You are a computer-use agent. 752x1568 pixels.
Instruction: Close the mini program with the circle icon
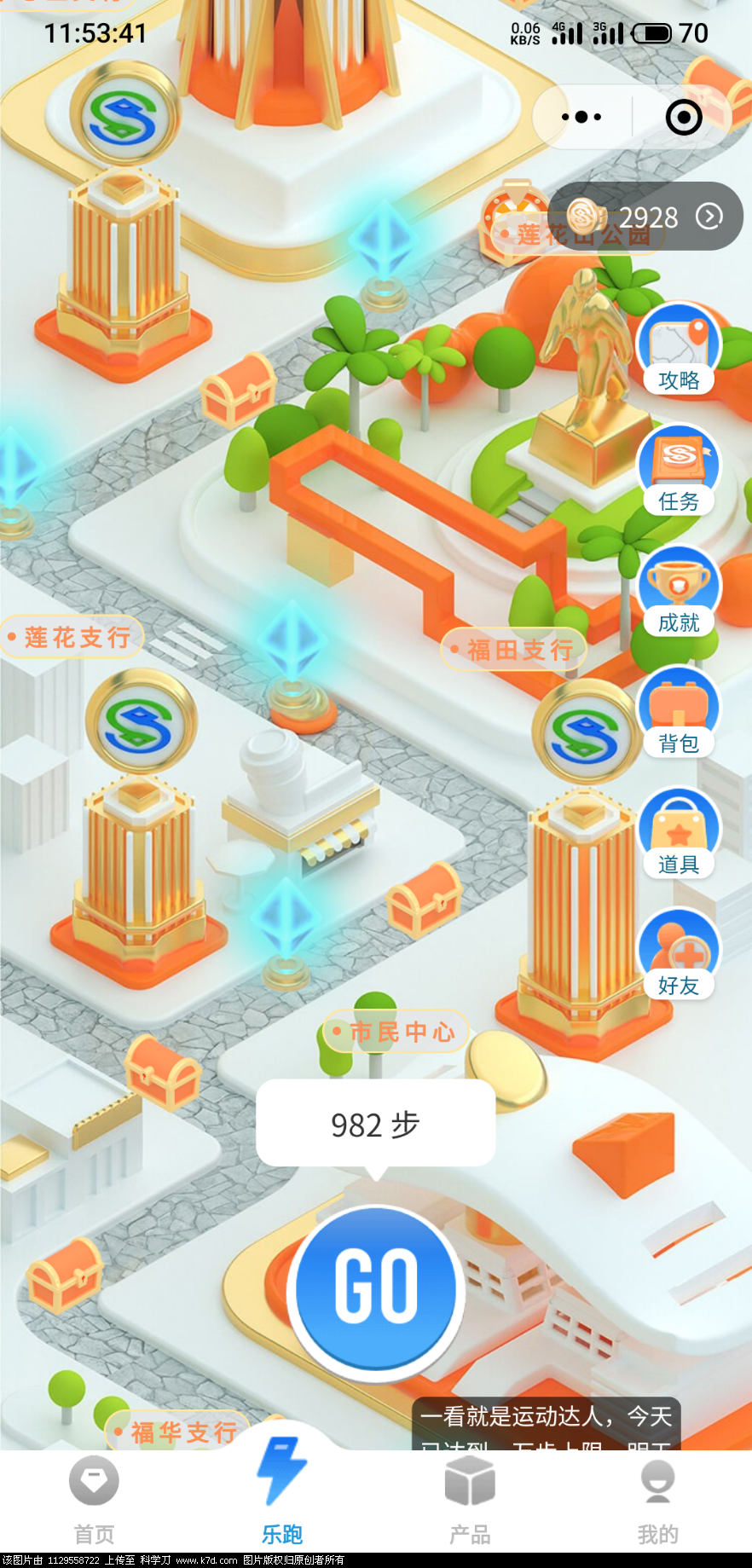pos(683,117)
